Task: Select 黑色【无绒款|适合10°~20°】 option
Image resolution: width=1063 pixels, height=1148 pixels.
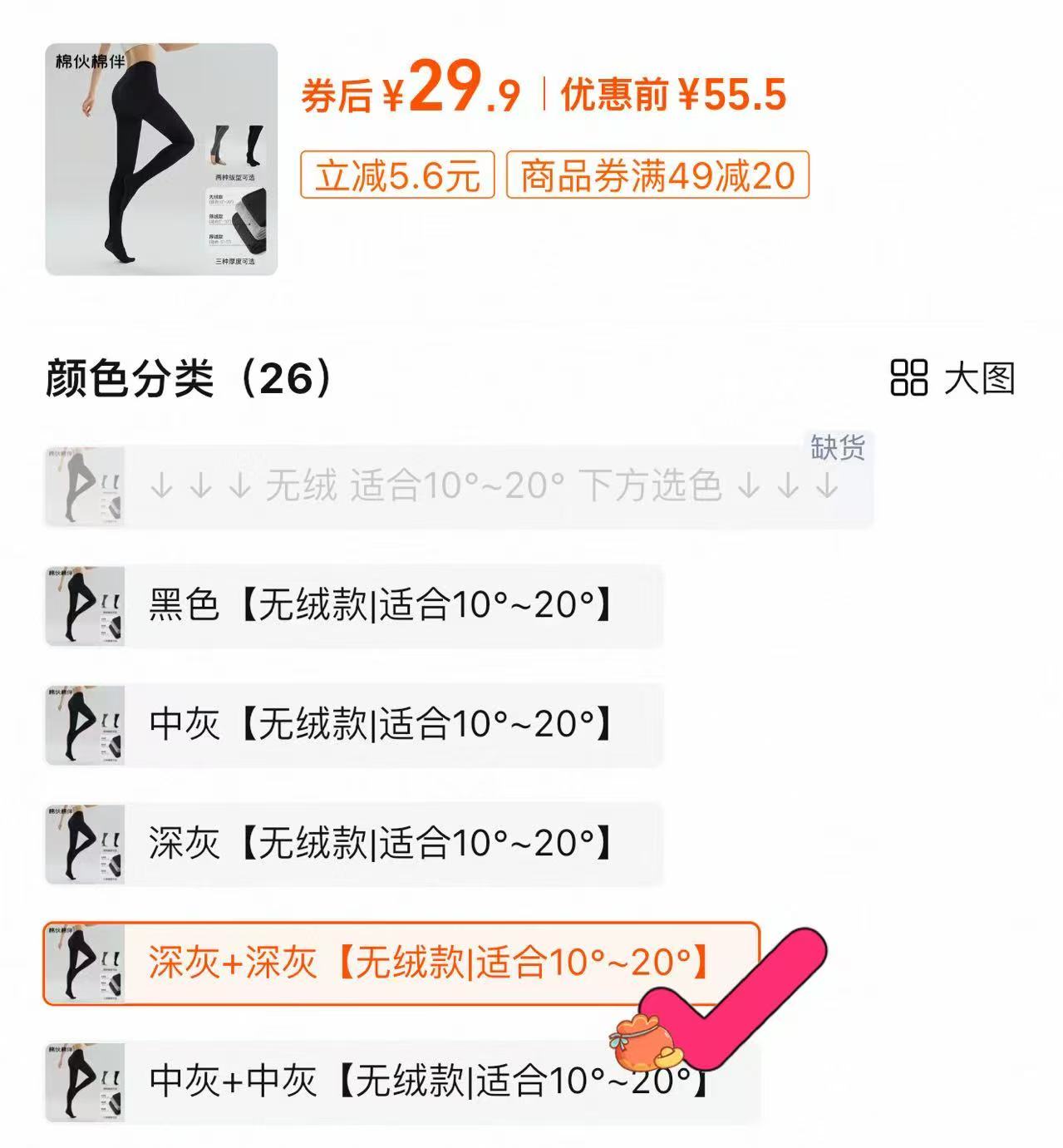Action: 354,605
